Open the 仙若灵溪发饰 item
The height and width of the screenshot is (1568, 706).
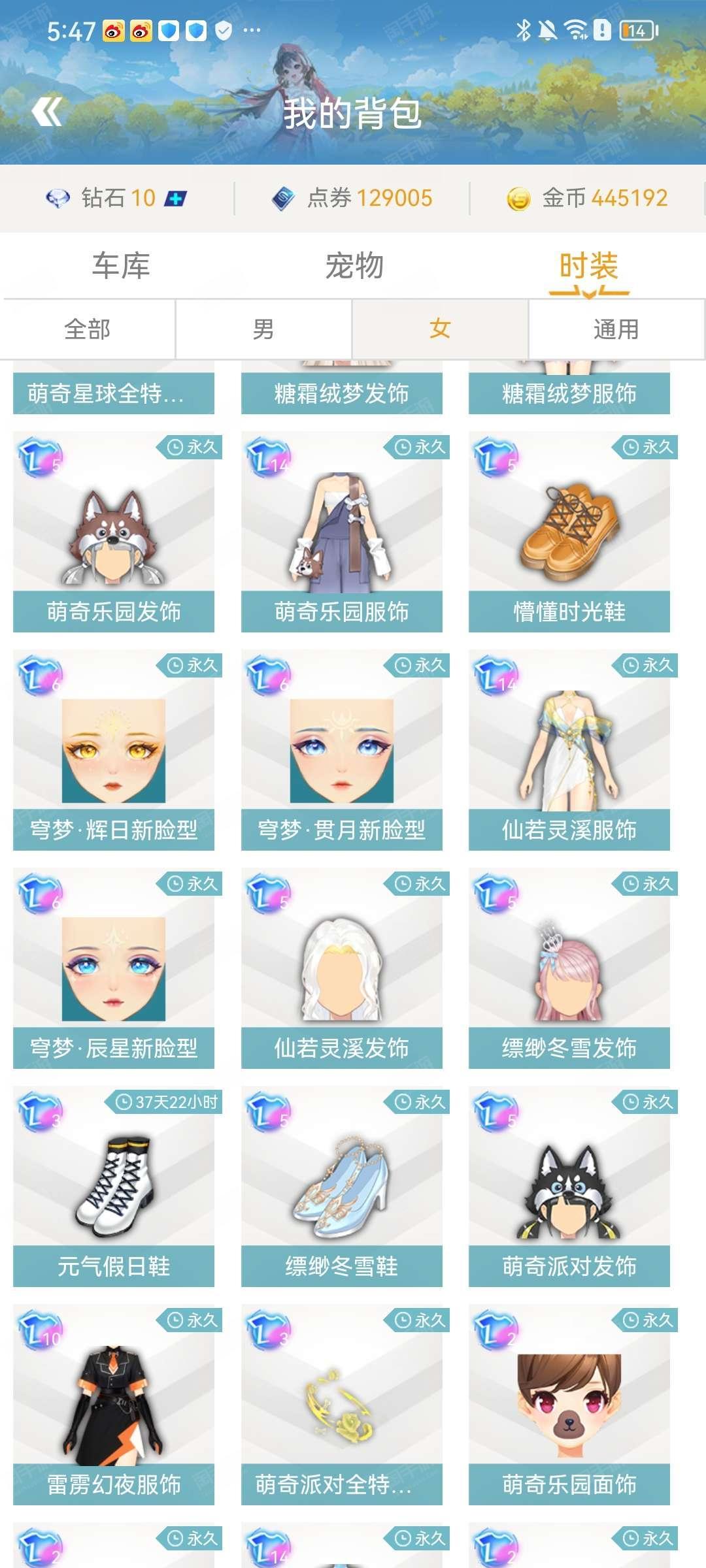tap(342, 968)
